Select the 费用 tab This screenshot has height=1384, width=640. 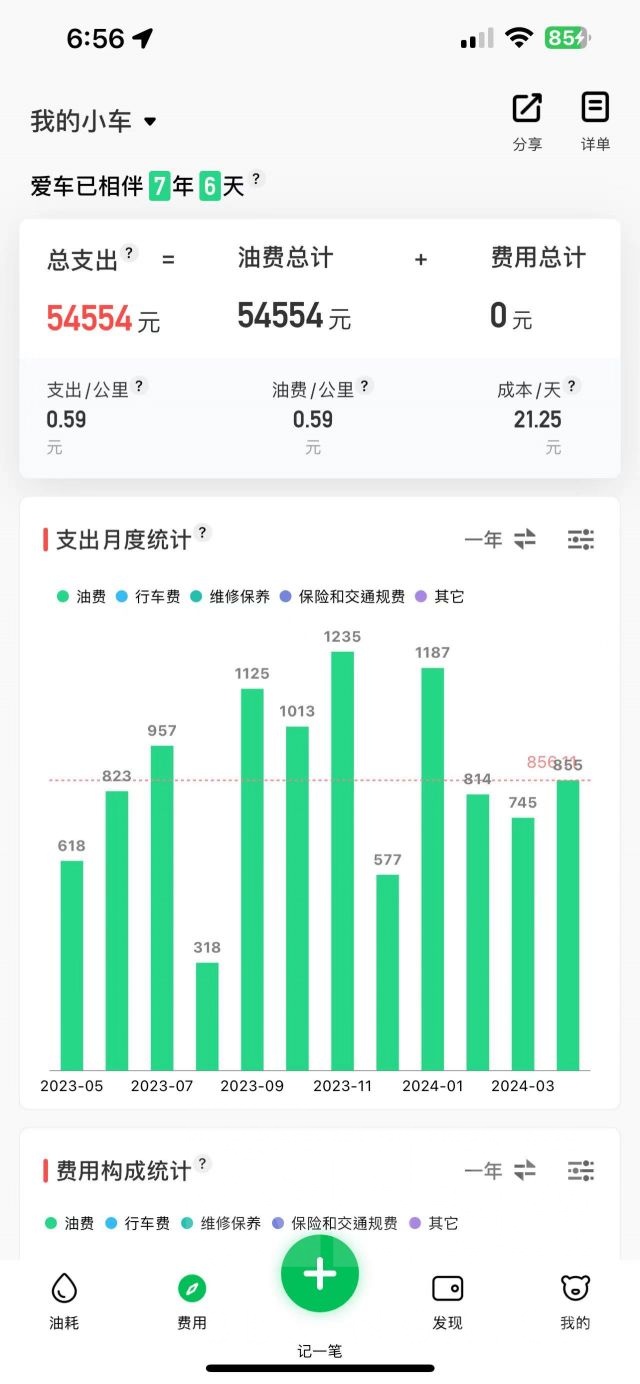(x=192, y=1302)
